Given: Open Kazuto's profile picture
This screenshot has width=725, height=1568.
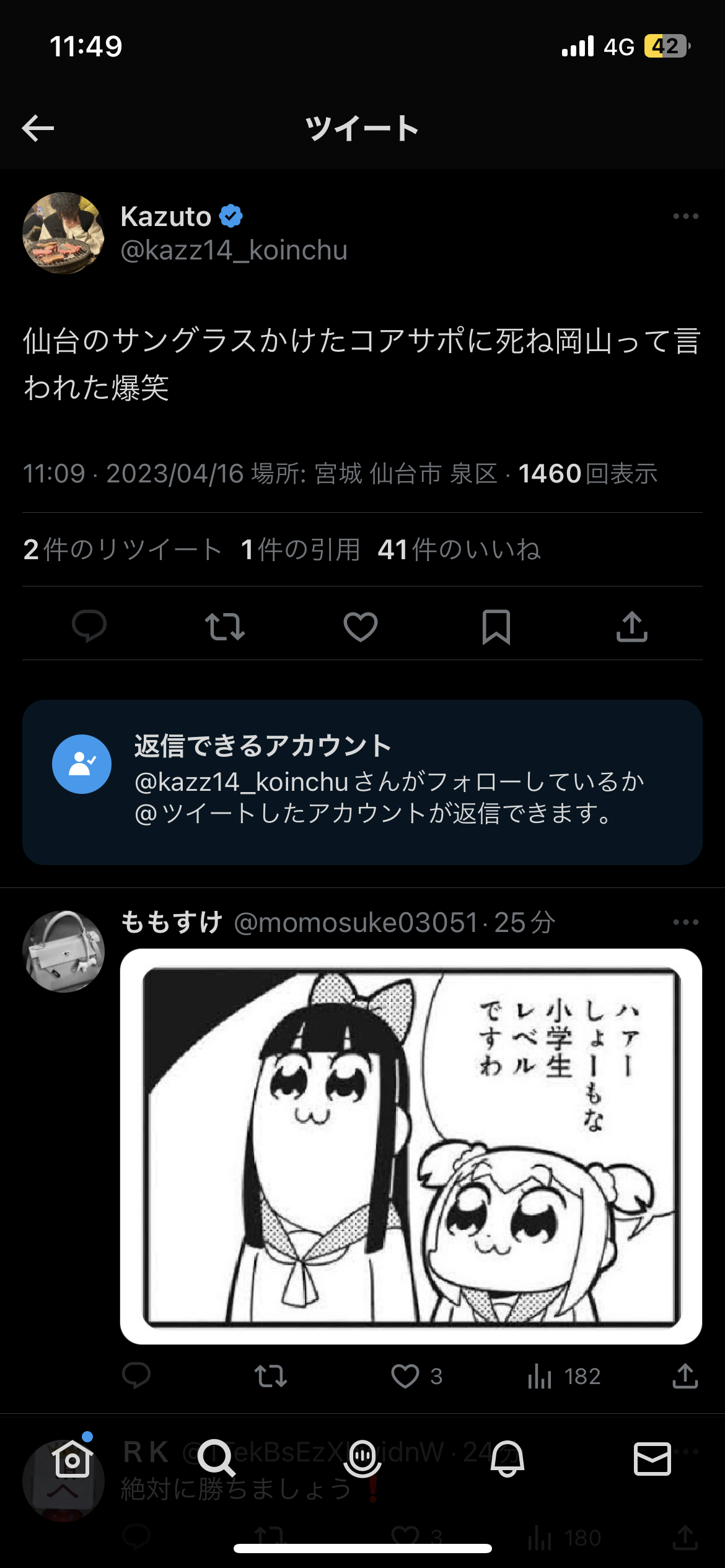Looking at the screenshot, I should [63, 233].
